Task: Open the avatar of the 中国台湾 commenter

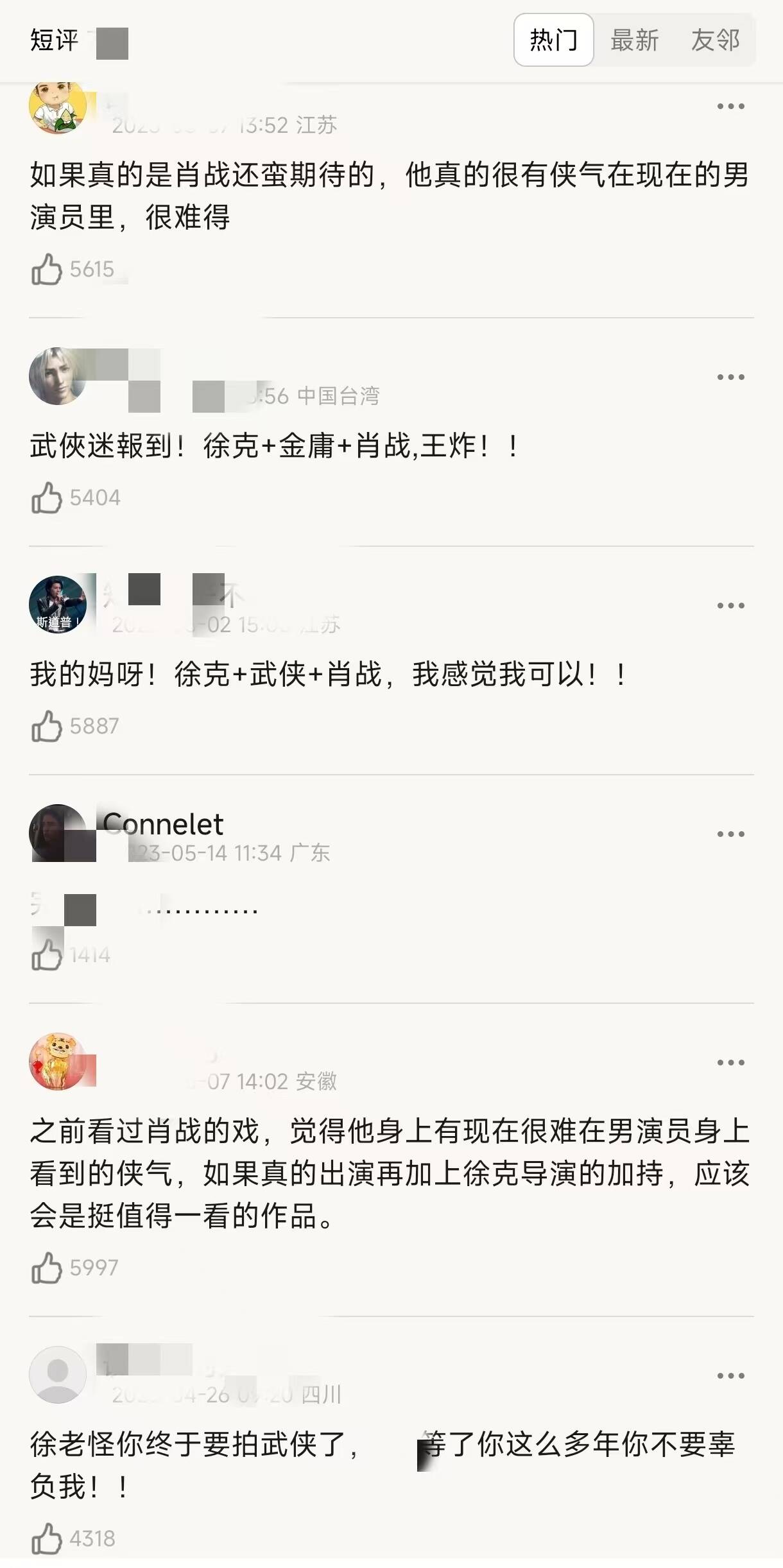Action: point(58,376)
